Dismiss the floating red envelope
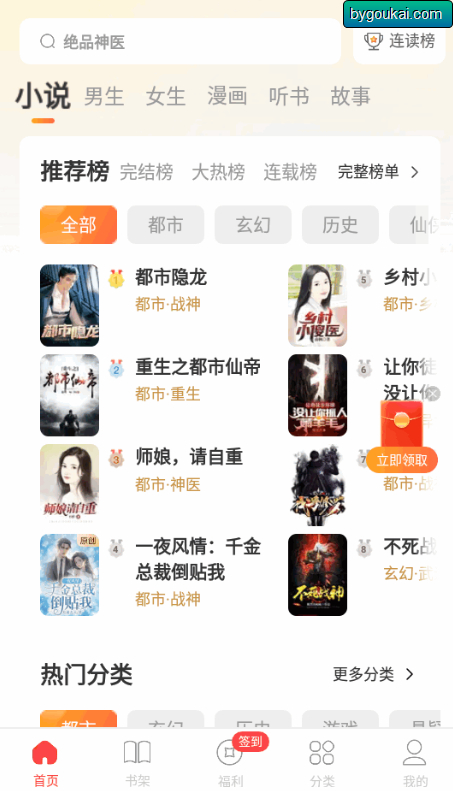The height and width of the screenshot is (791, 453). pos(433,393)
